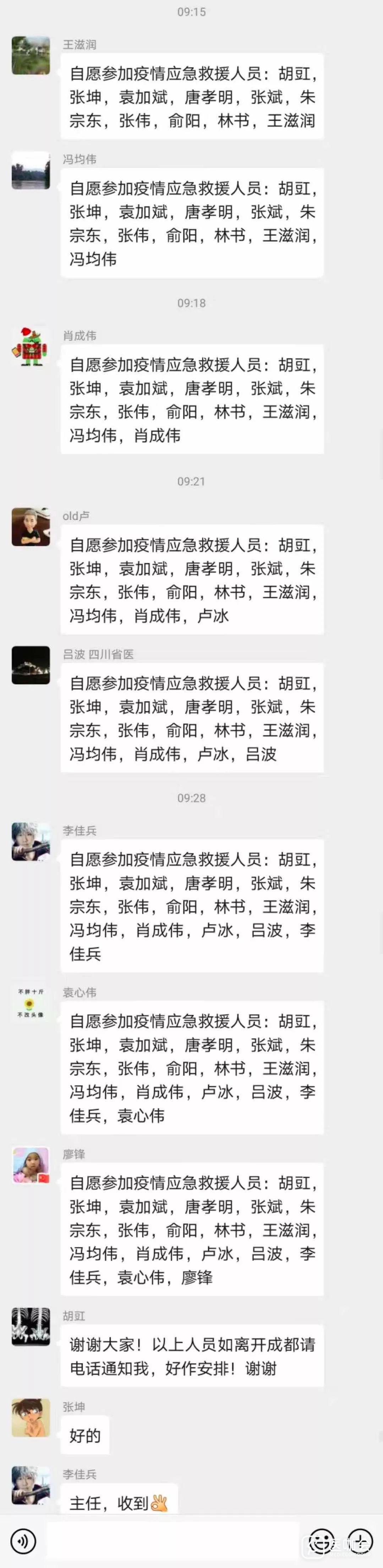View profile of 吕波 四川省医
Viewport: 383px width, 1568px height.
(31, 665)
